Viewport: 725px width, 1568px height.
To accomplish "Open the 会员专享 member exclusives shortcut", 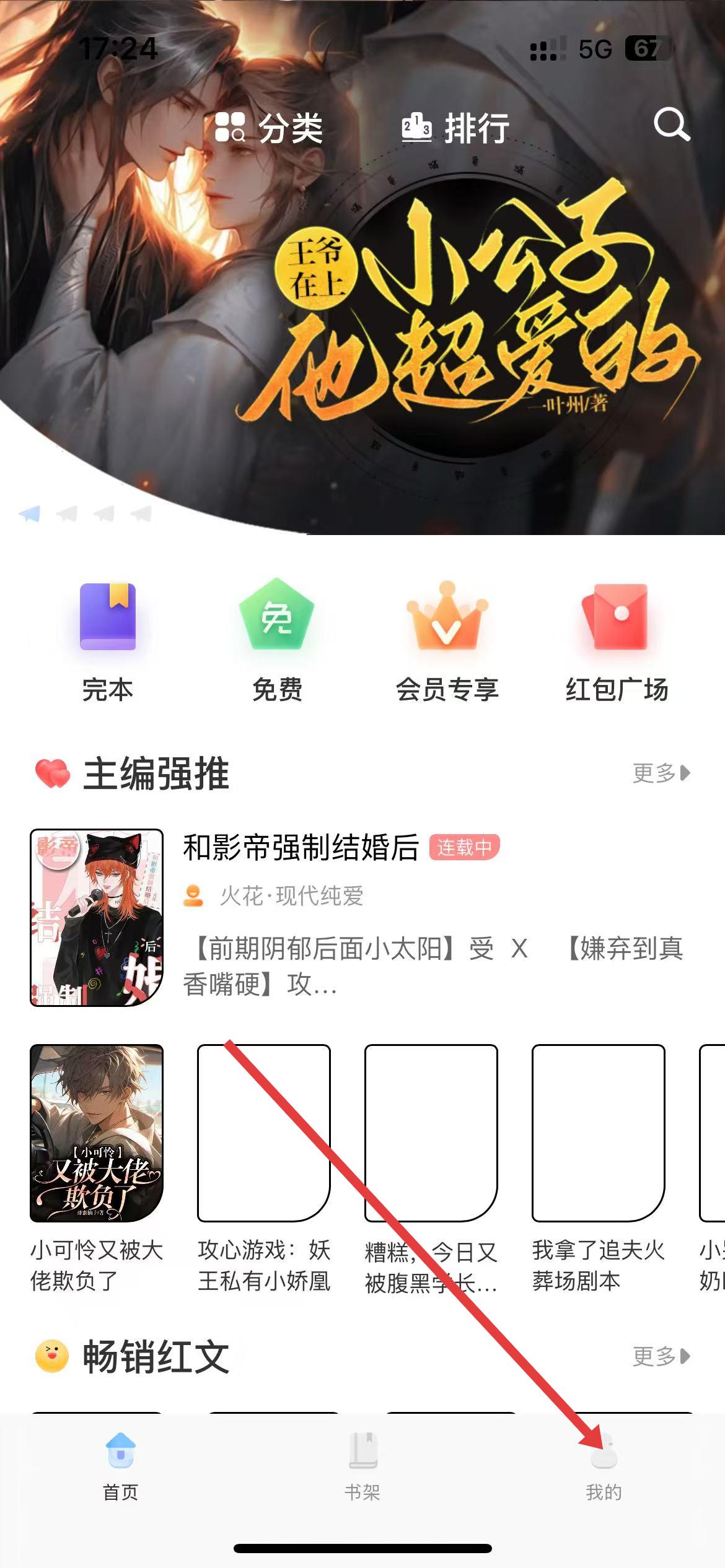I will click(447, 642).
